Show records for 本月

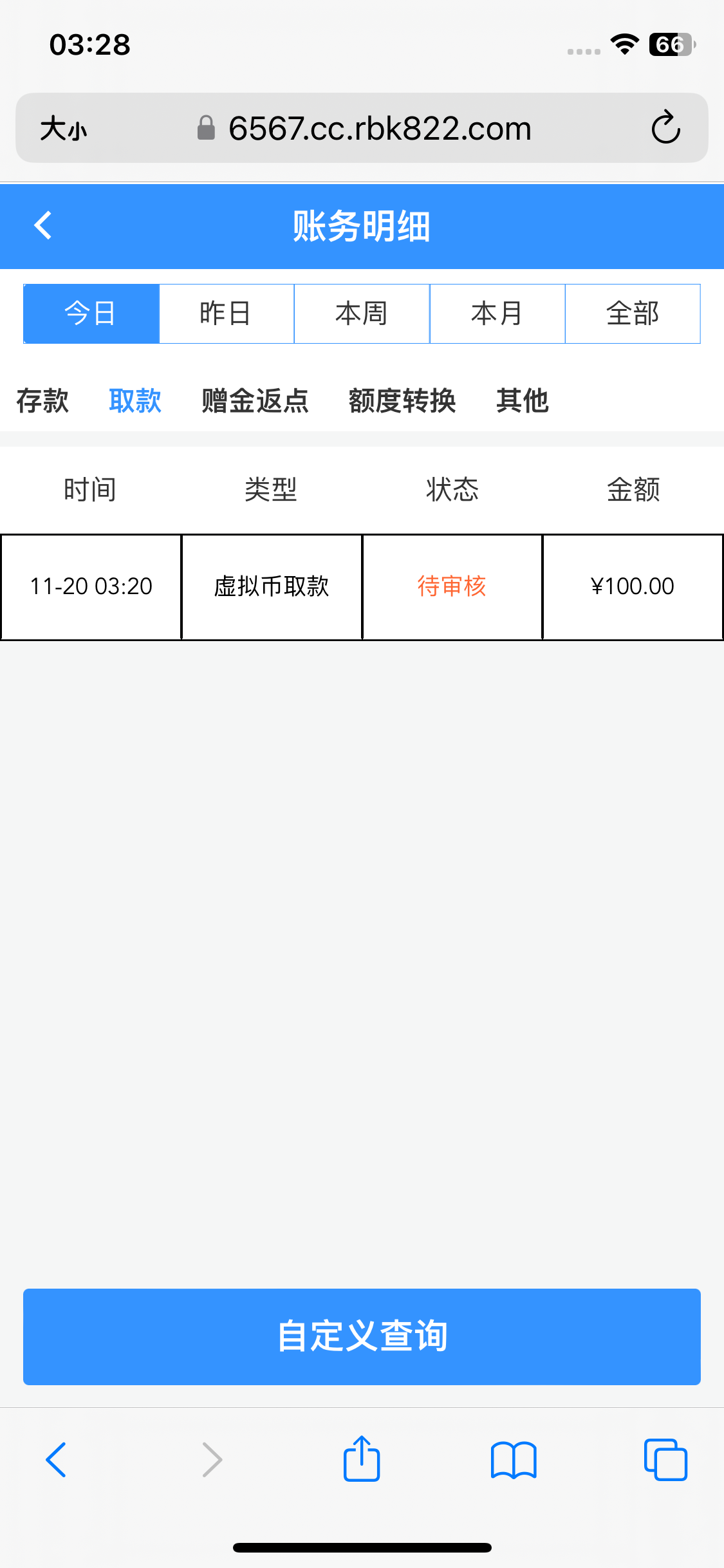click(497, 313)
